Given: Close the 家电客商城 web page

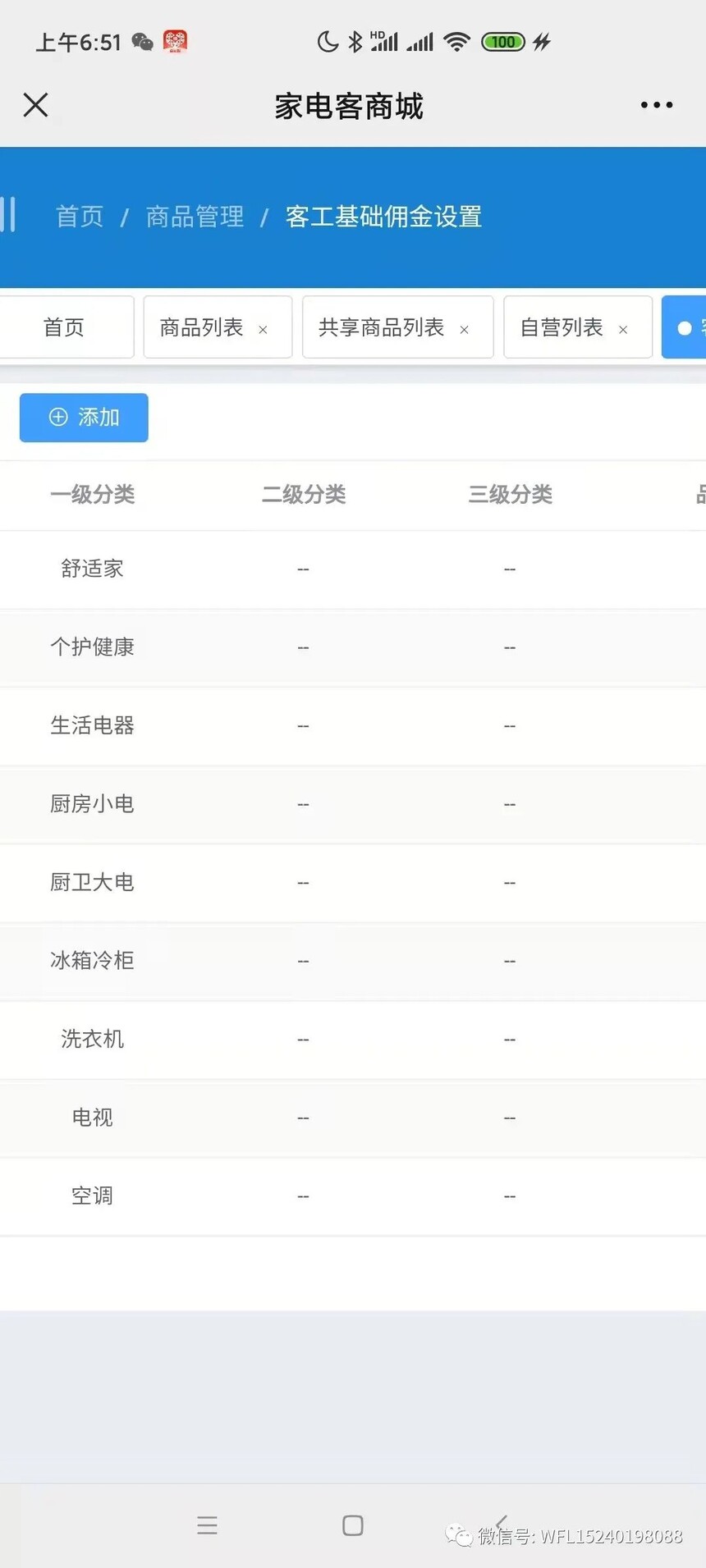Looking at the screenshot, I should [x=36, y=105].
